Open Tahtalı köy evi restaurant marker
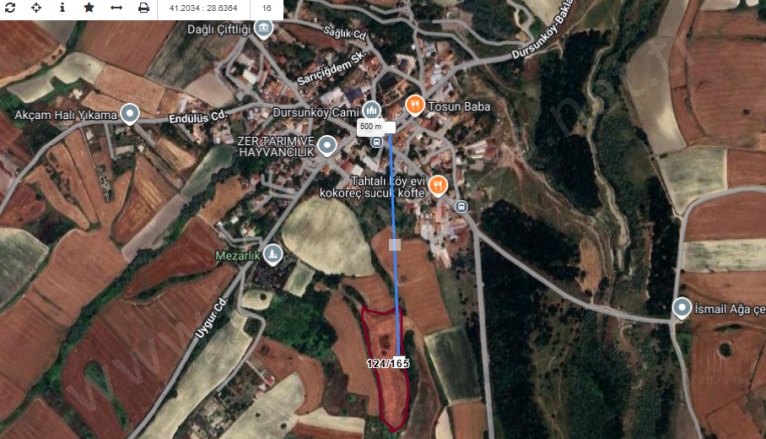The width and height of the screenshot is (766, 439). (x=438, y=184)
